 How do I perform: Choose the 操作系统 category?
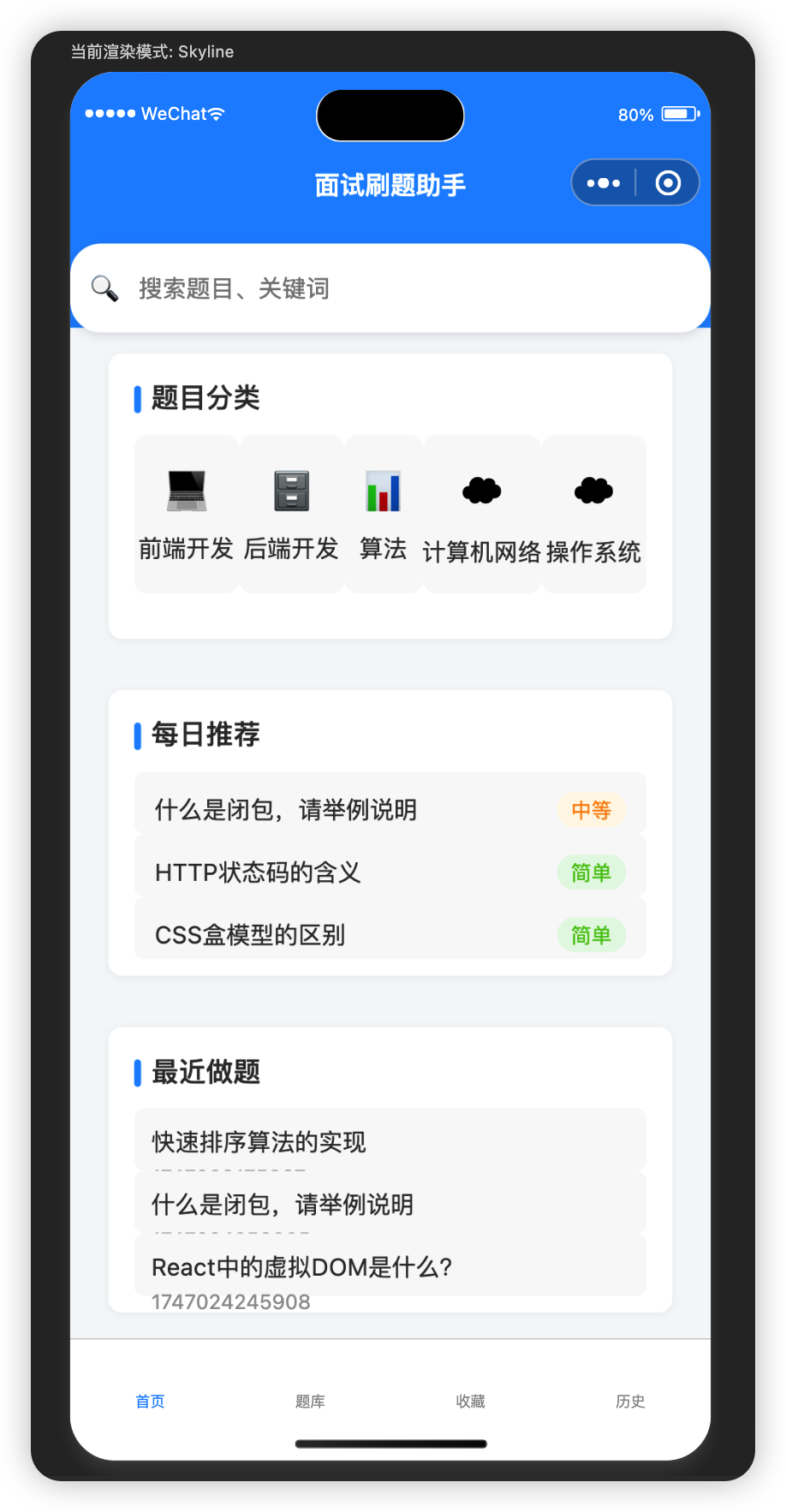[593, 514]
